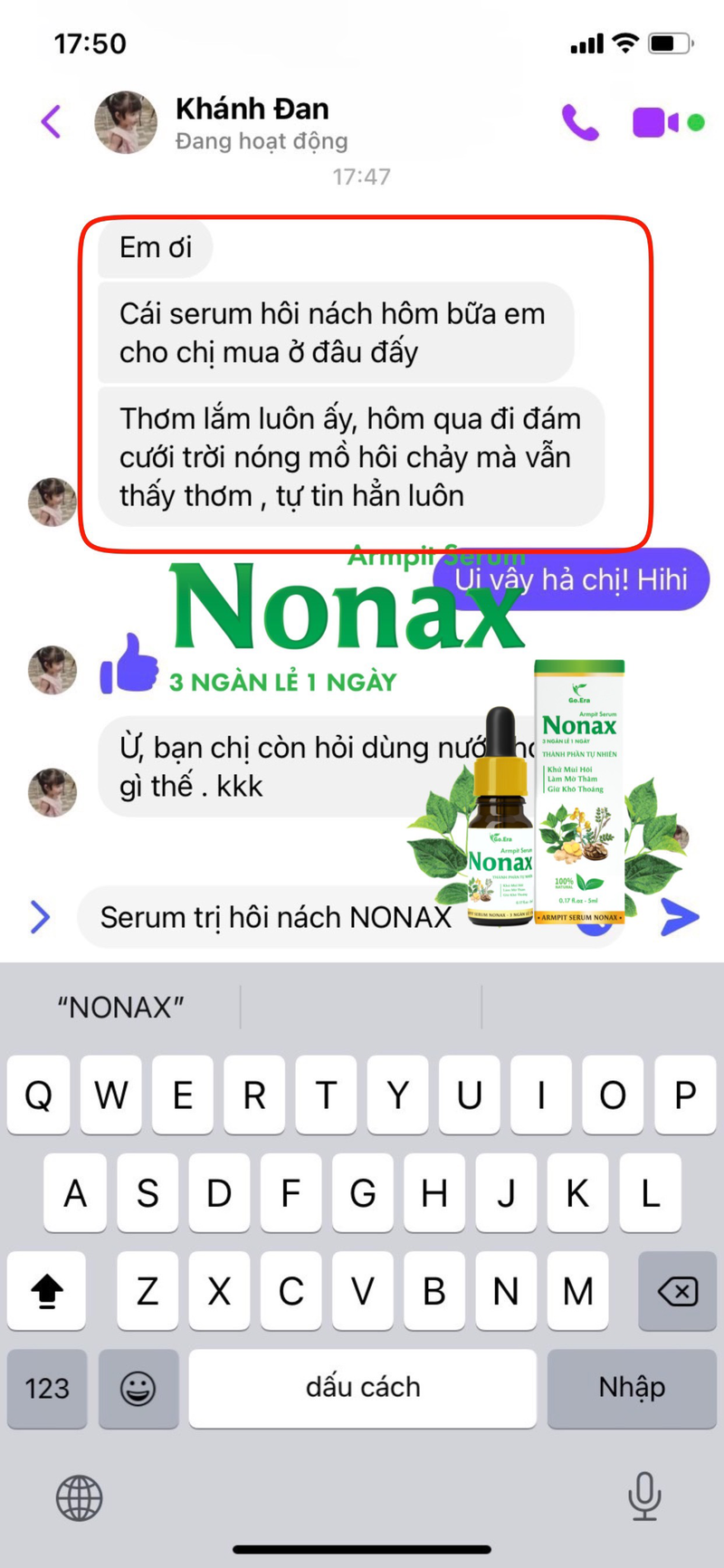Start a voice call with Khánh Đan
The image size is (724, 1568).
click(x=580, y=122)
